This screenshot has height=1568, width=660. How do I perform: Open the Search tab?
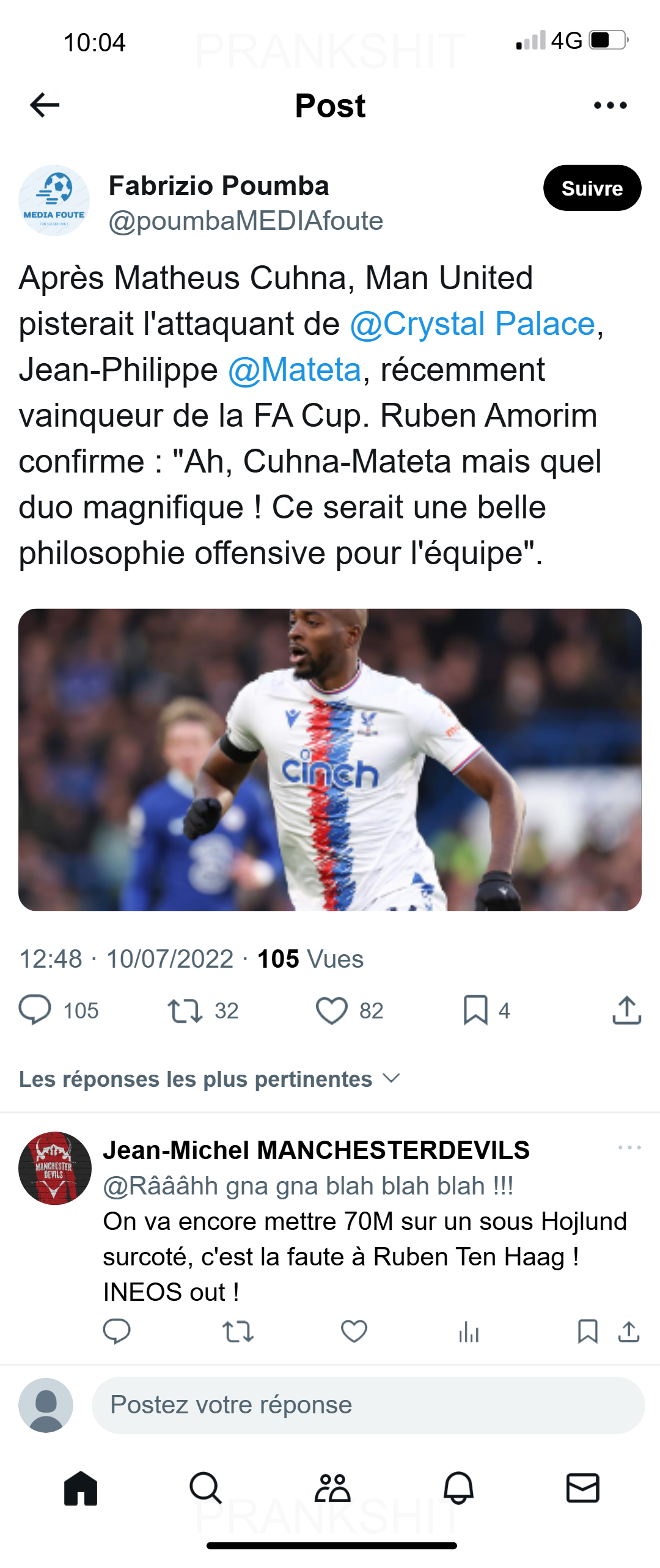click(x=205, y=1488)
